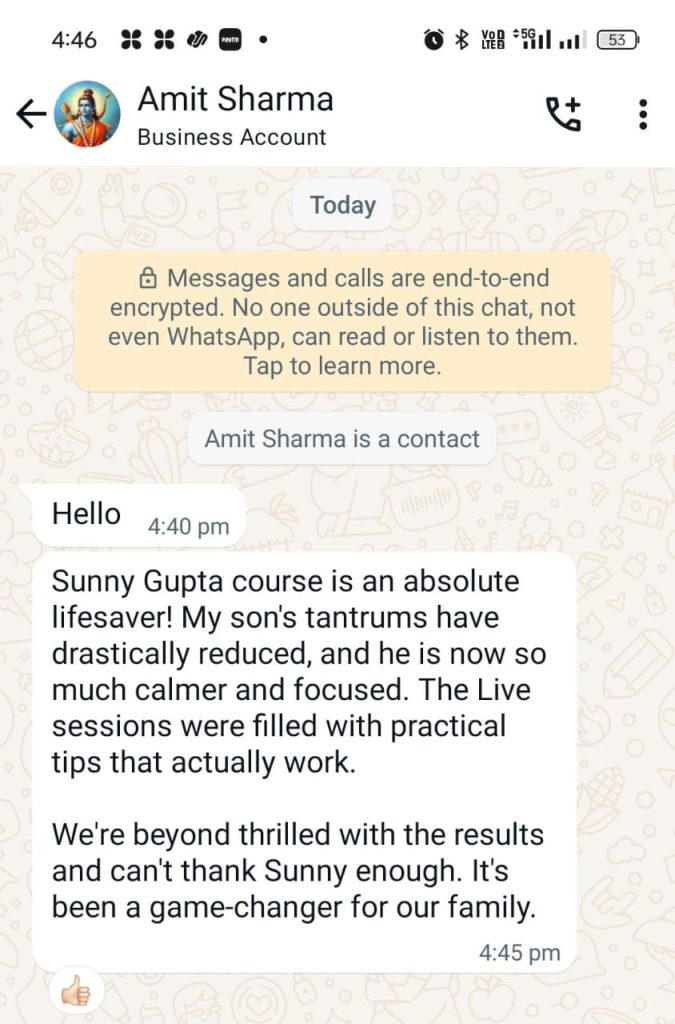This screenshot has width=675, height=1024.
Task: View Amit Sharma's profile picture
Action: (87, 115)
